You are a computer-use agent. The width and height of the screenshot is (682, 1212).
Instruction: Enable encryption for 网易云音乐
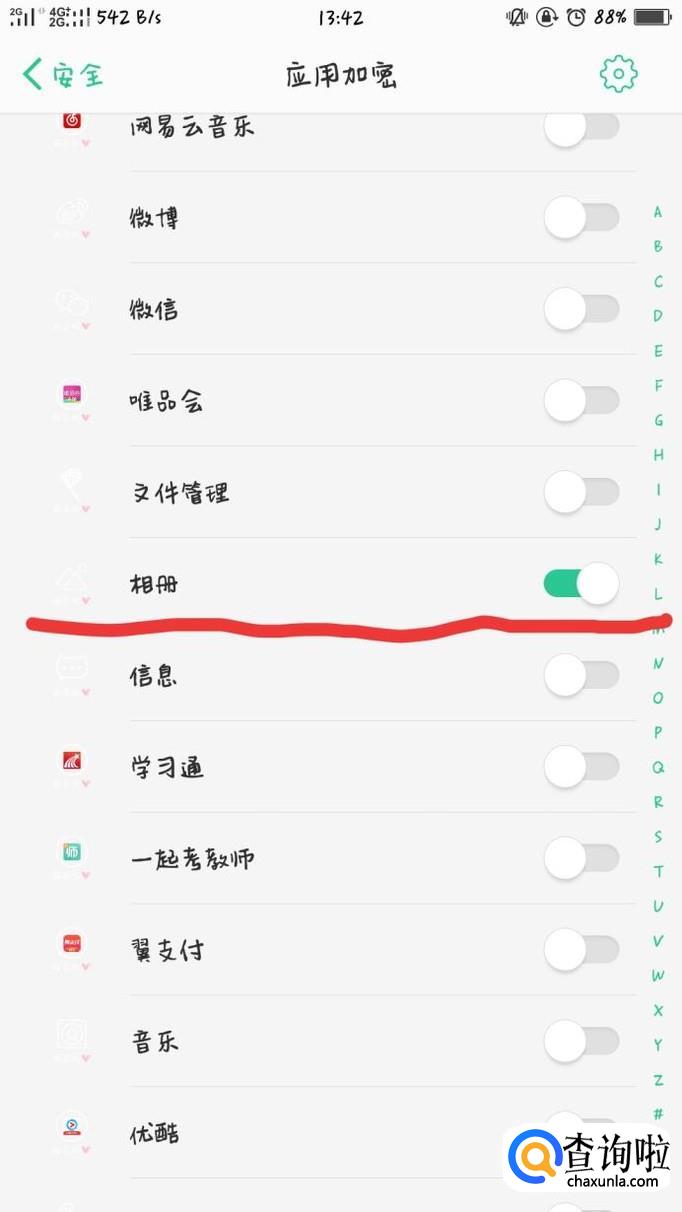pyautogui.click(x=581, y=128)
